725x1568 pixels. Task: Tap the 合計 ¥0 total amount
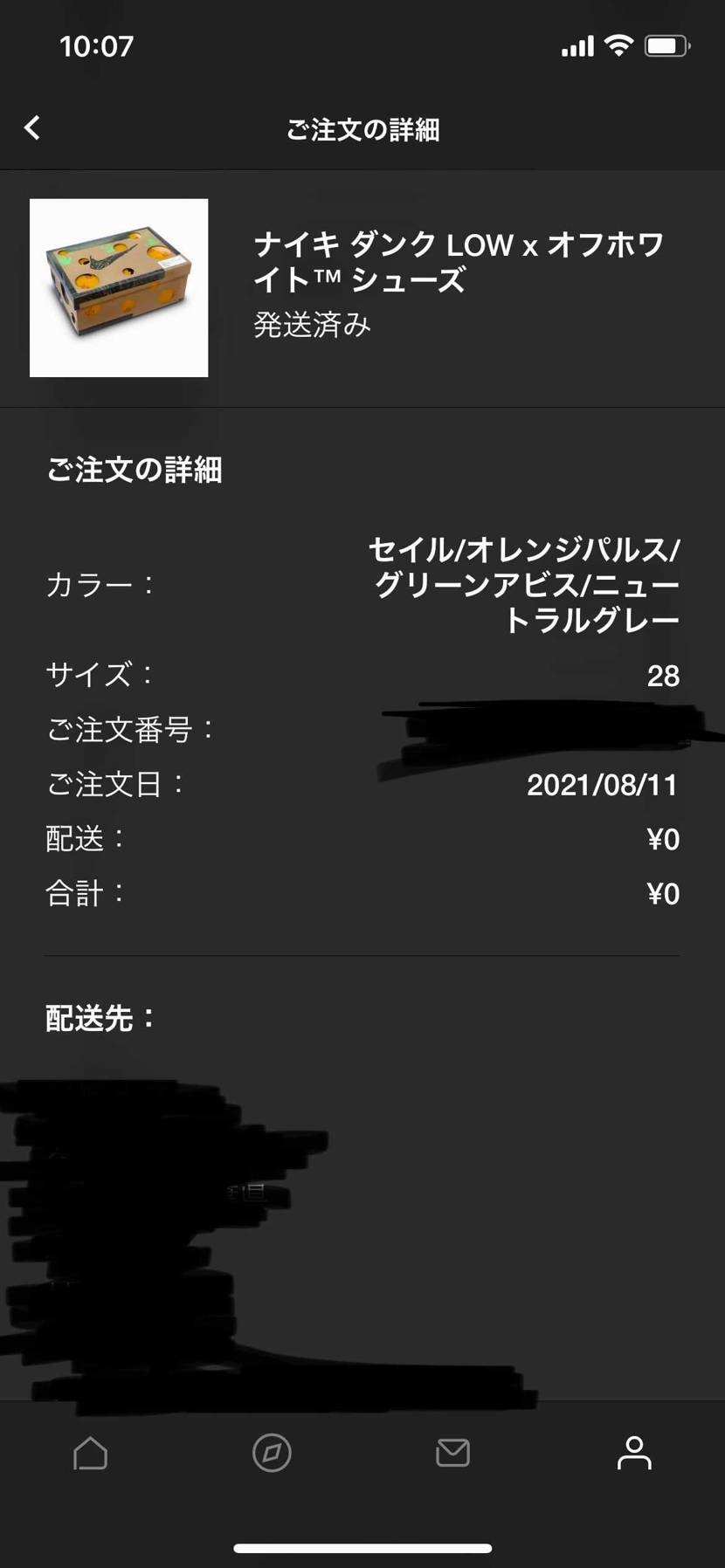662,892
